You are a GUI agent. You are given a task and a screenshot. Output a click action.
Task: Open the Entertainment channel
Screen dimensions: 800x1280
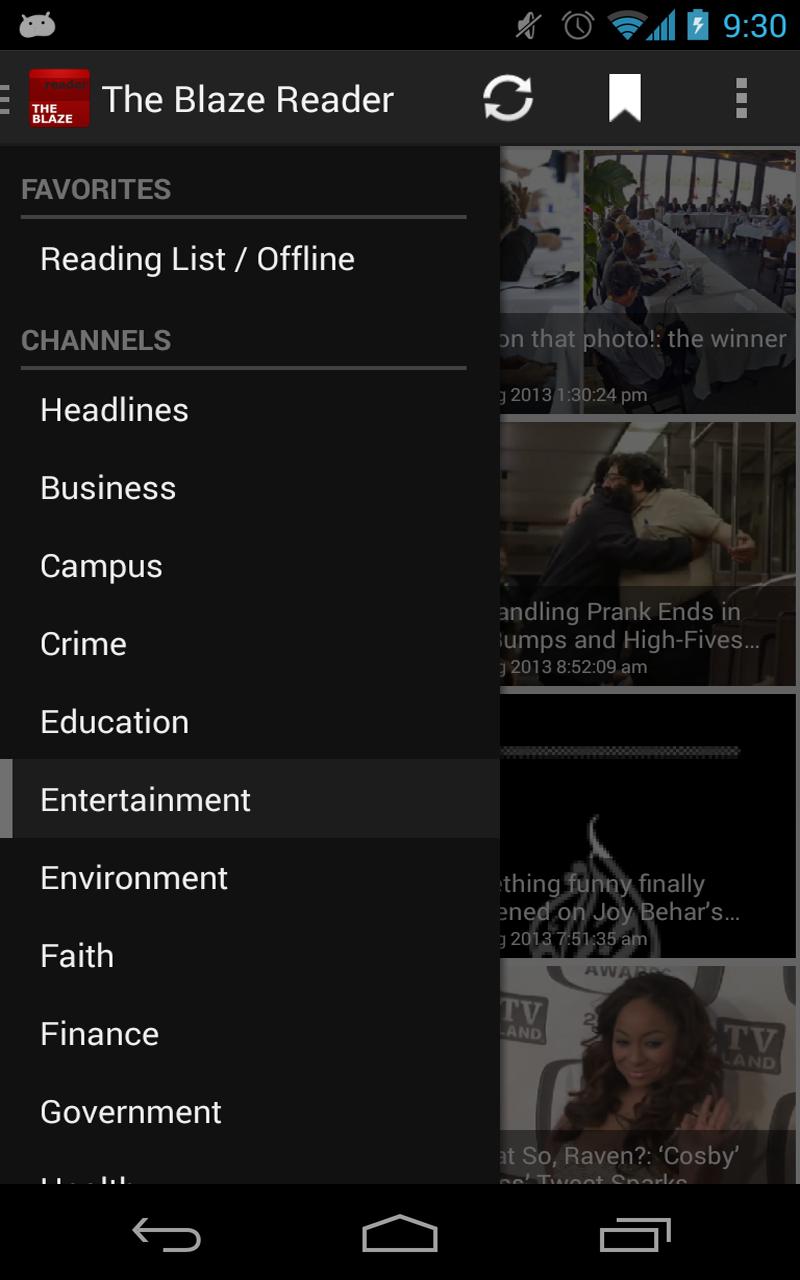pyautogui.click(x=145, y=799)
